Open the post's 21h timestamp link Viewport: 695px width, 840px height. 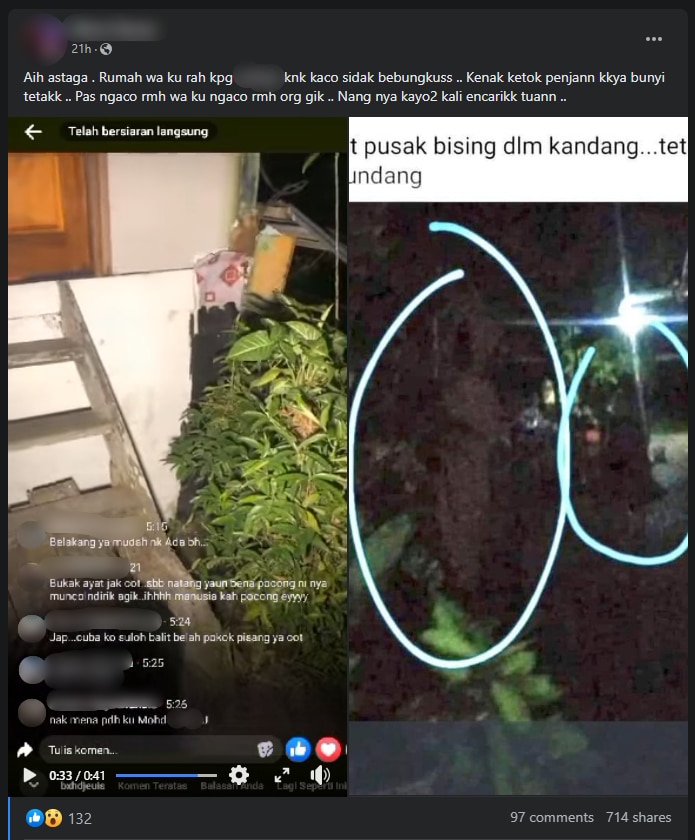[82, 49]
